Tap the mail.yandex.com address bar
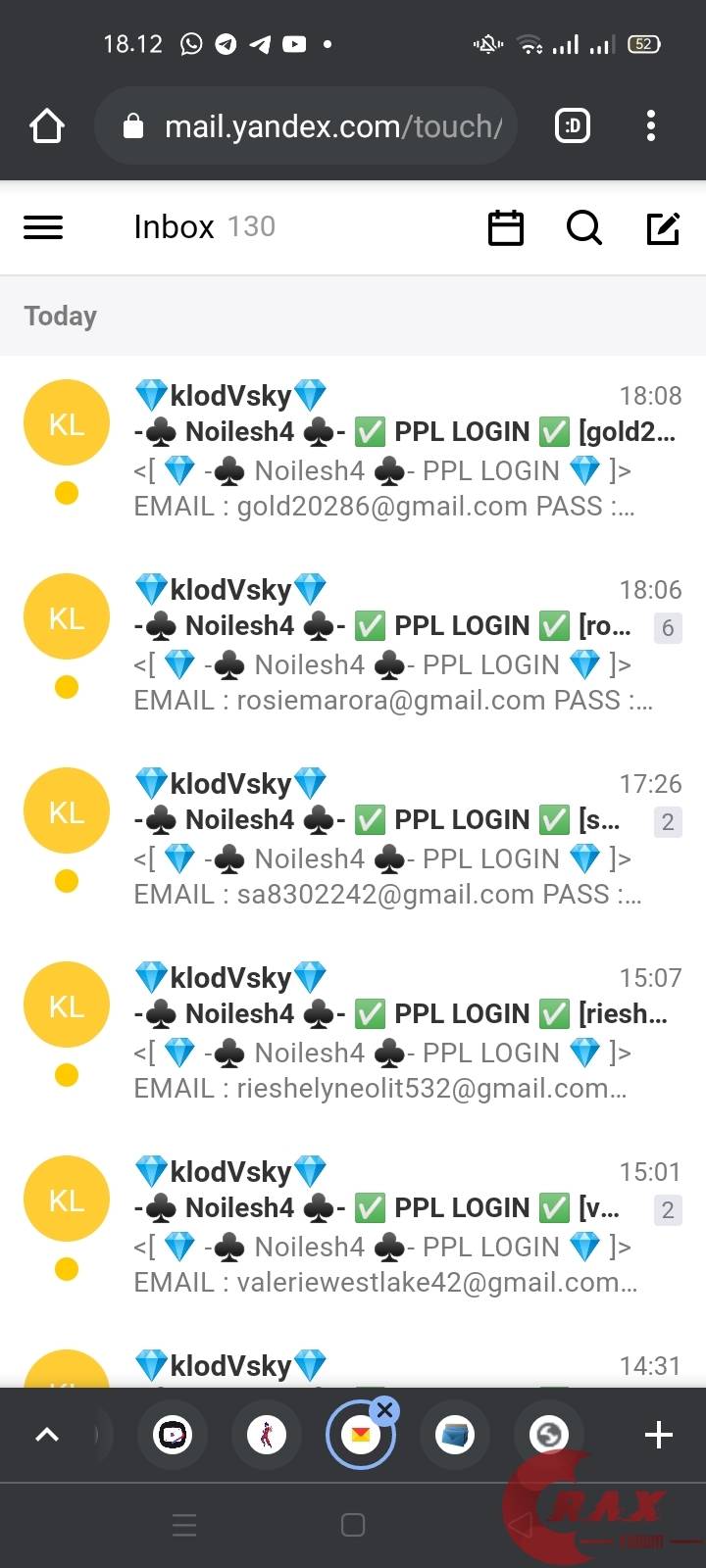 314,126
